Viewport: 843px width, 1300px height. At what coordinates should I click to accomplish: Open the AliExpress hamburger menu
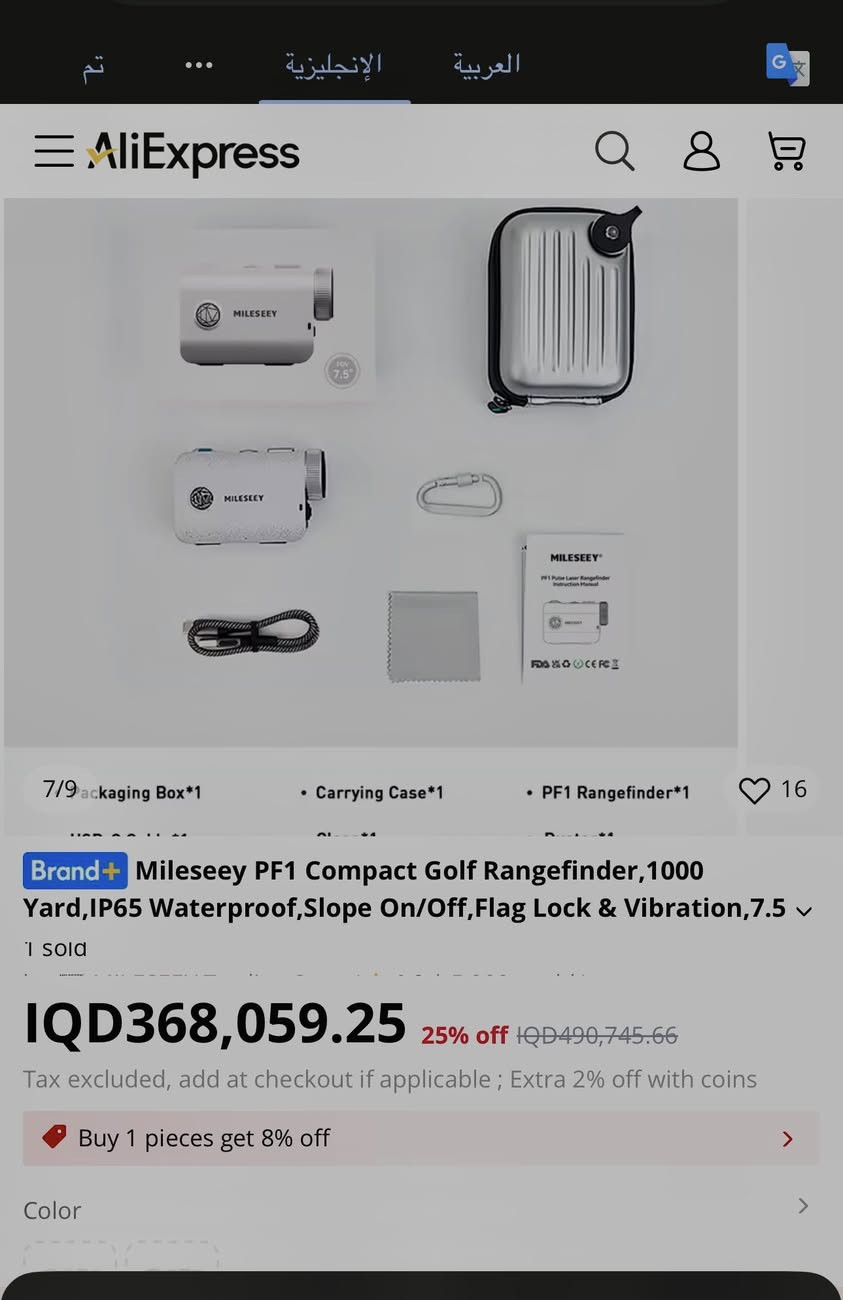tap(54, 151)
